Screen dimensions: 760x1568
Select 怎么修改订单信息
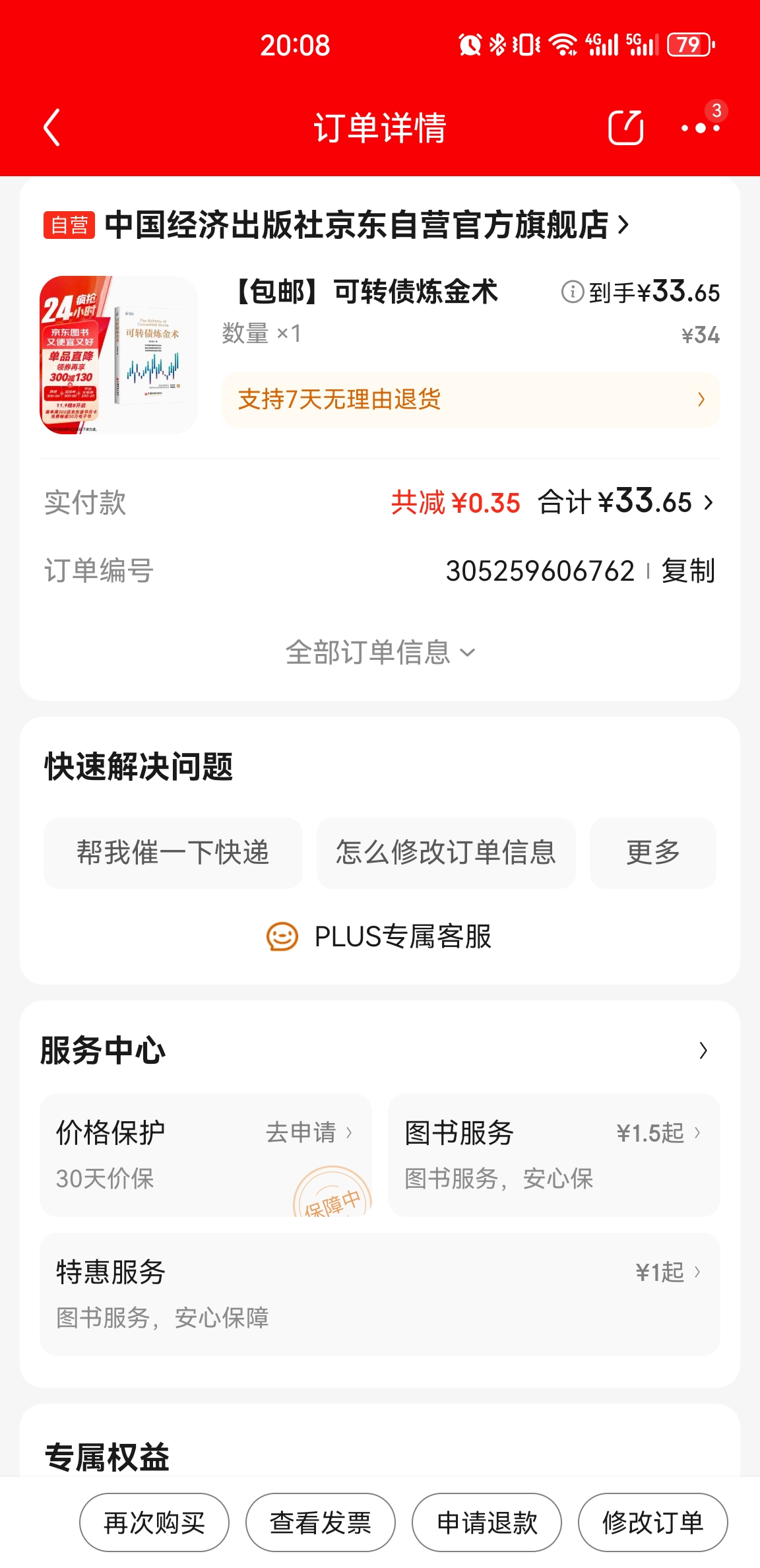click(x=446, y=853)
